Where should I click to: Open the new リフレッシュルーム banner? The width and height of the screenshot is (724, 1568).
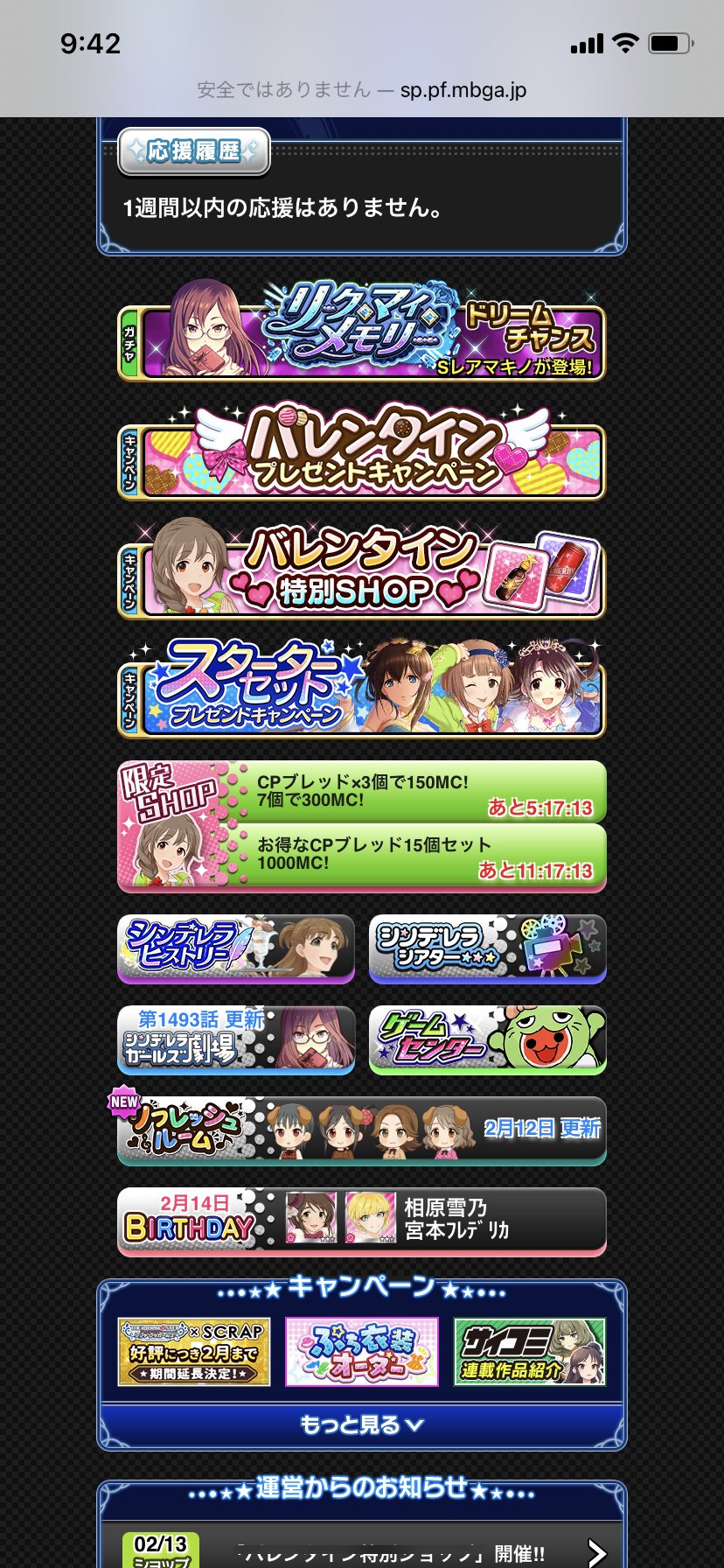(x=361, y=1129)
